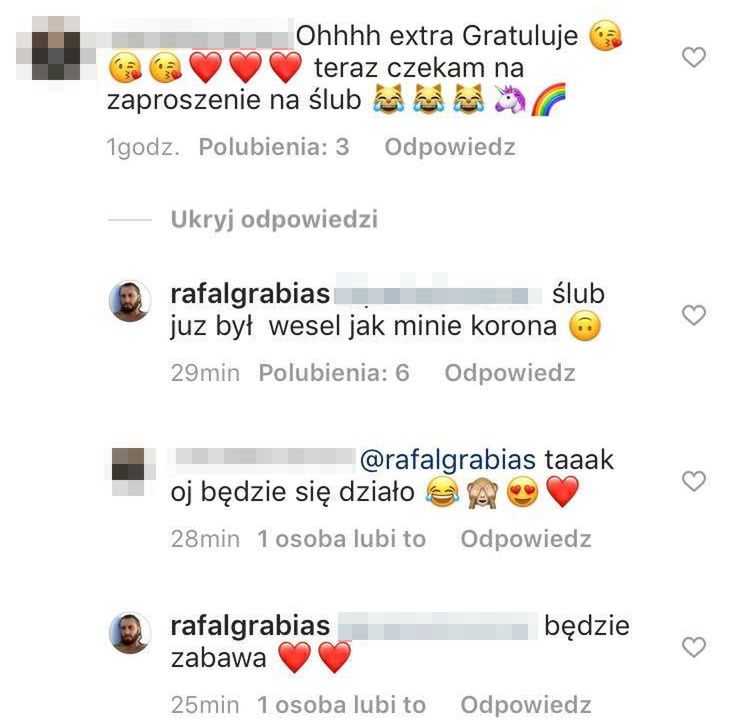Open likes list showing 'Polubienia: 3'
The width and height of the screenshot is (750, 728).
[273, 147]
